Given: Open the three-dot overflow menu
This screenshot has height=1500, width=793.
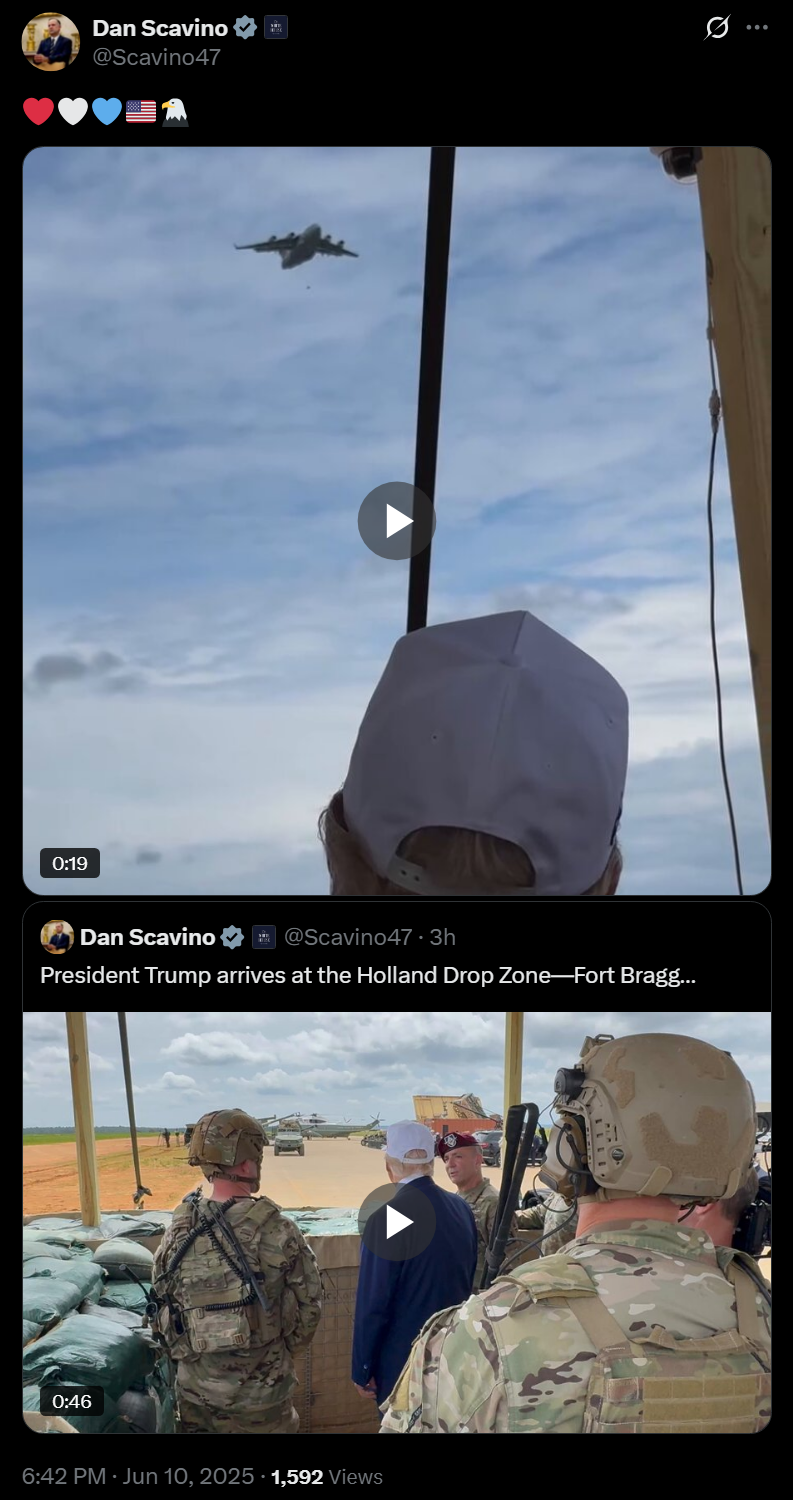Looking at the screenshot, I should (x=757, y=28).
